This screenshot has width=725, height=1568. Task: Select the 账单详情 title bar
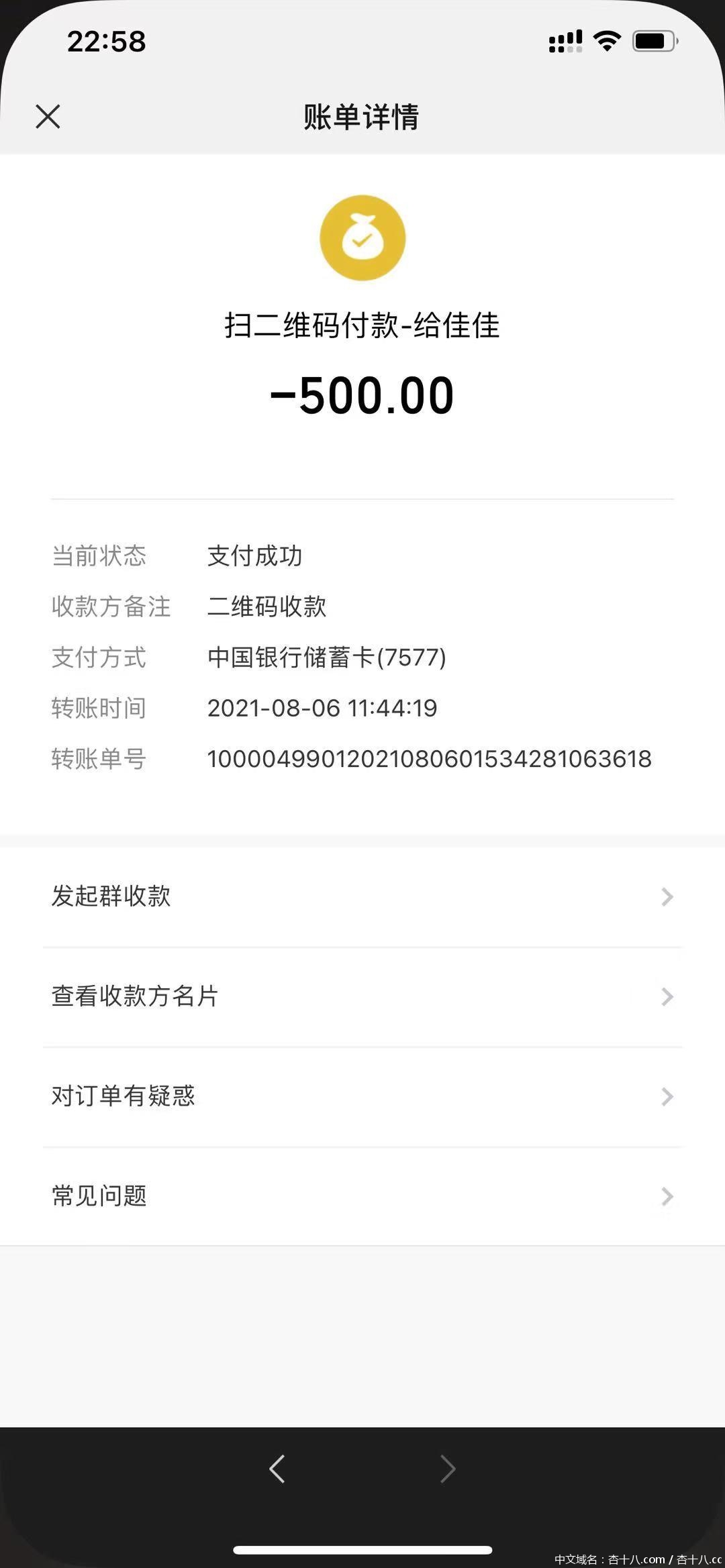362,116
